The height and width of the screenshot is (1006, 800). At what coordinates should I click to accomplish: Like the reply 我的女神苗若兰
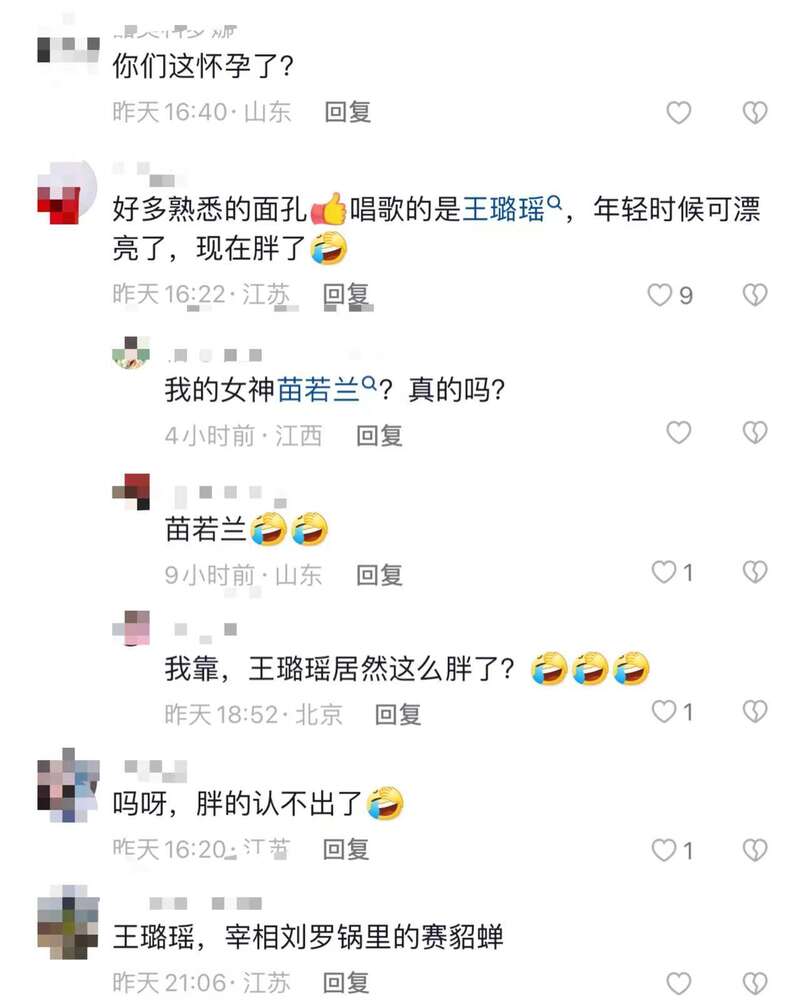click(679, 432)
